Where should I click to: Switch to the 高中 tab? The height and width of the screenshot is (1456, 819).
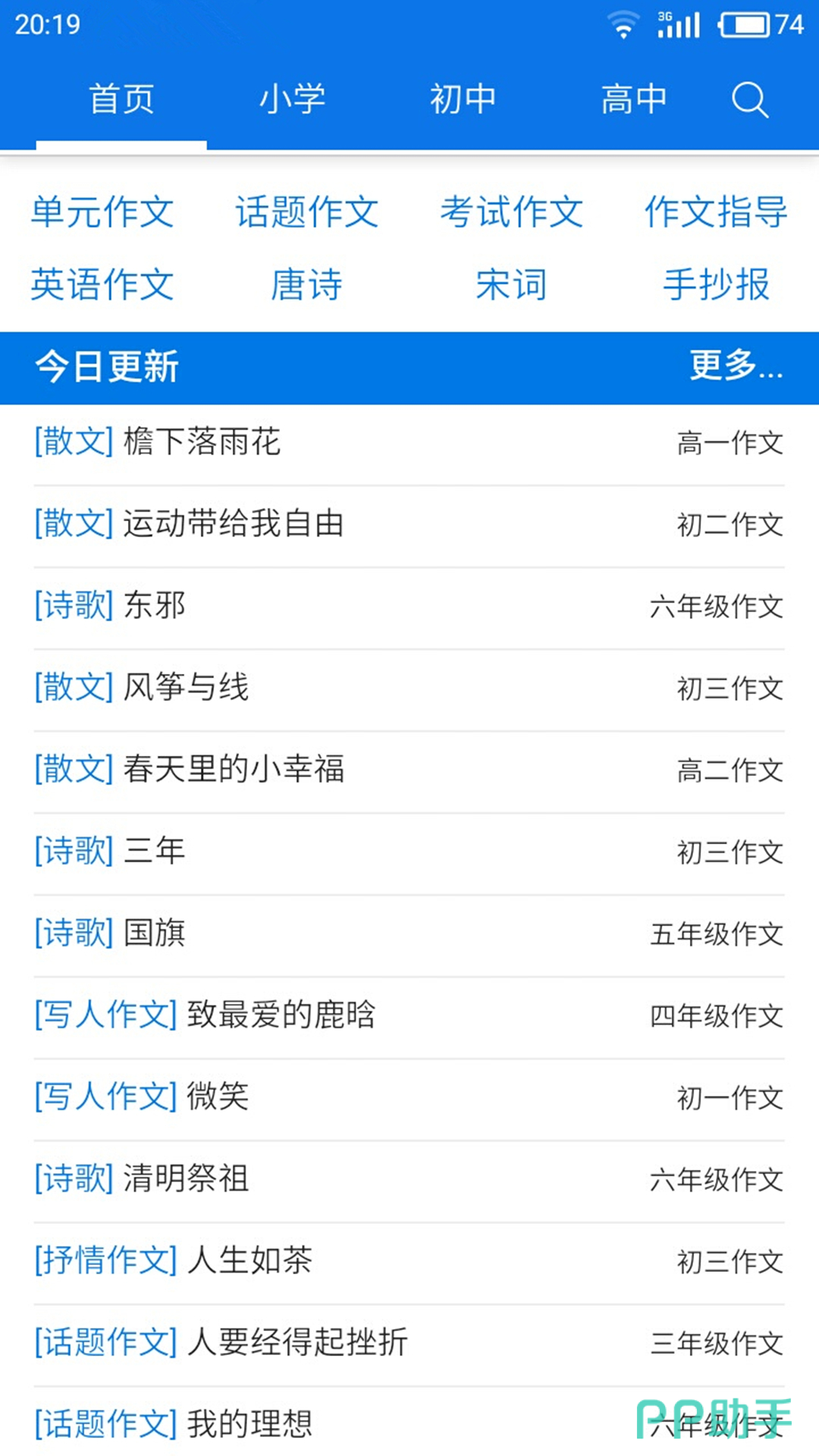[634, 99]
